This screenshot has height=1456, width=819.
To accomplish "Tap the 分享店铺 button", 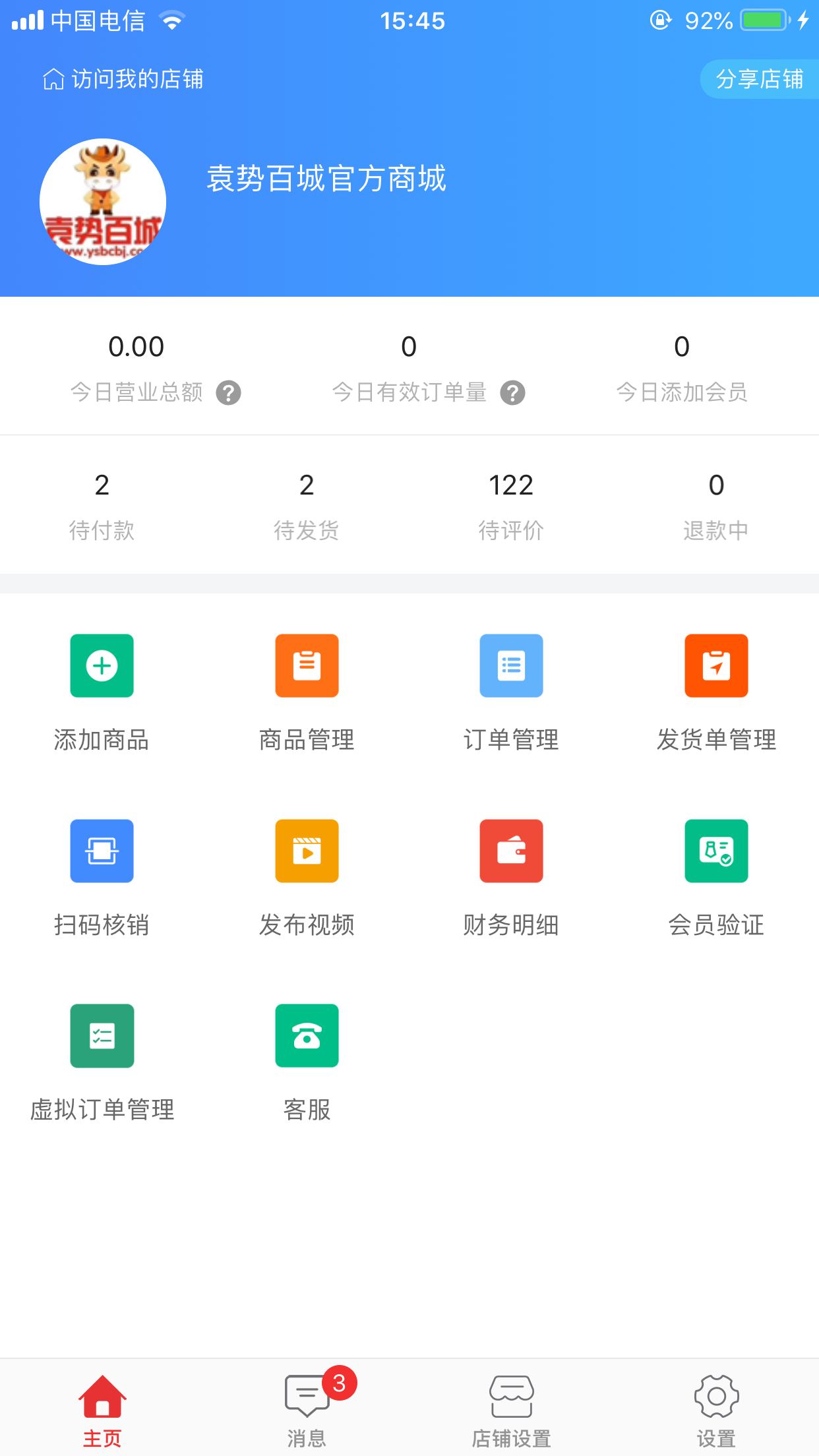I will [x=759, y=79].
